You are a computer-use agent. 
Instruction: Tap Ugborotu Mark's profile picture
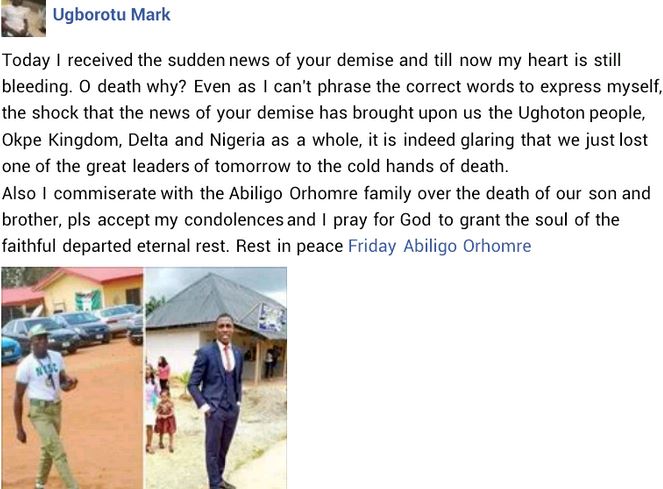(x=23, y=17)
